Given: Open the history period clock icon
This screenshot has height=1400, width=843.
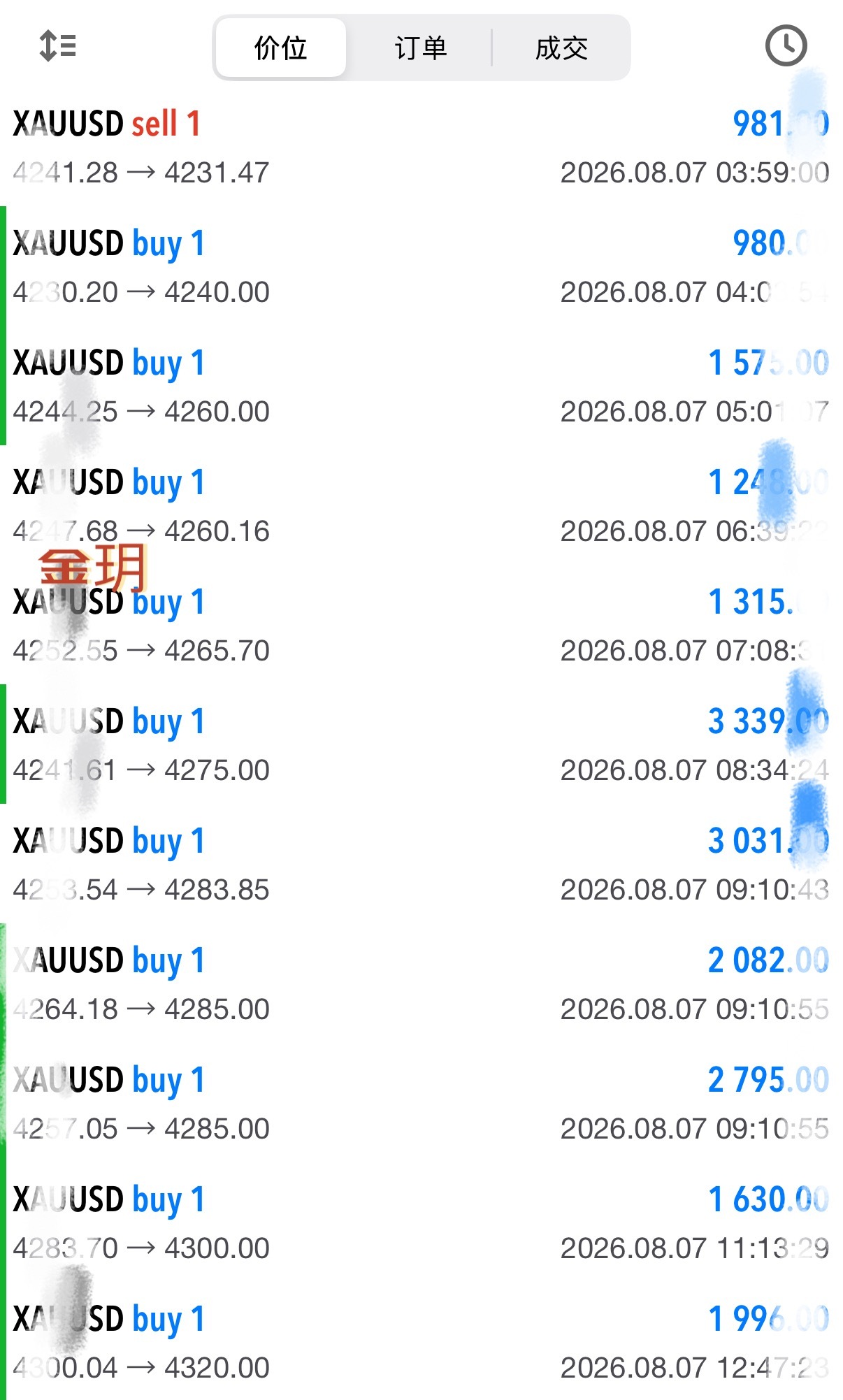Looking at the screenshot, I should point(786,46).
